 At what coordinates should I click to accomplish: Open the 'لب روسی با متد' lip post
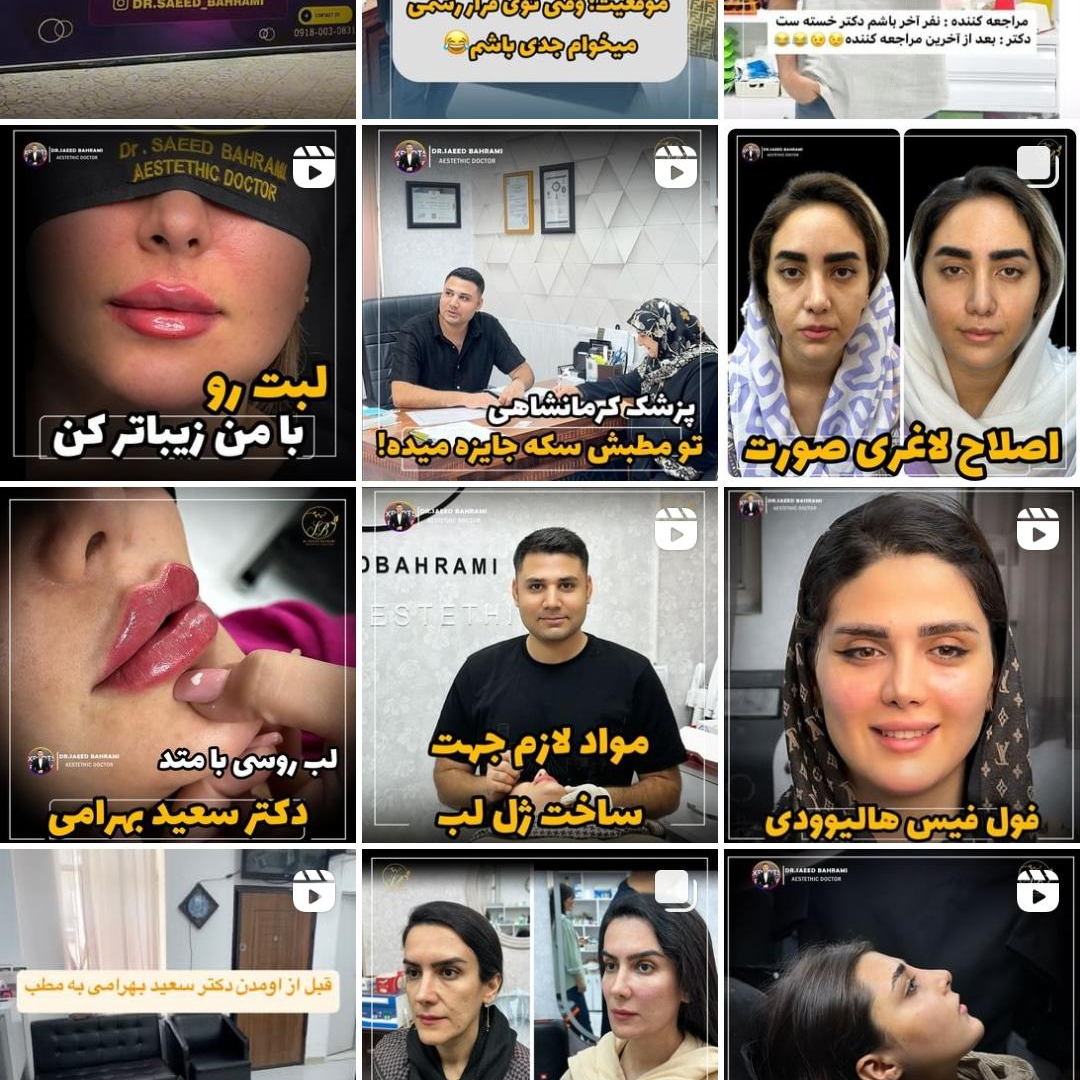(x=178, y=665)
